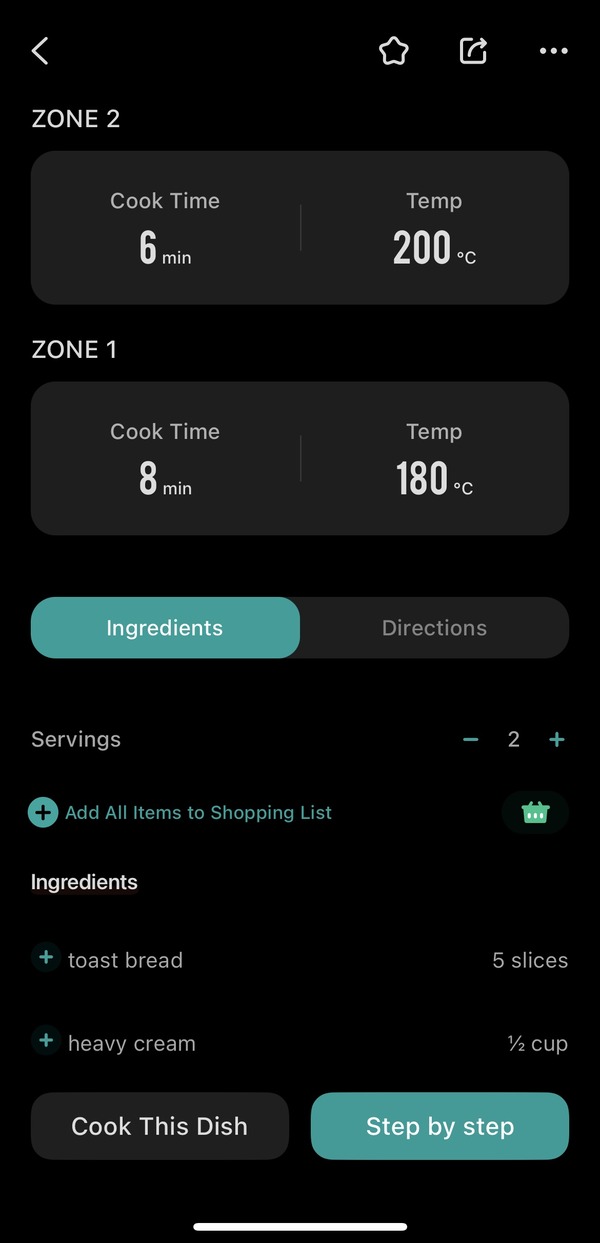Start Step by step mode
The width and height of the screenshot is (600, 1243).
(x=440, y=1126)
